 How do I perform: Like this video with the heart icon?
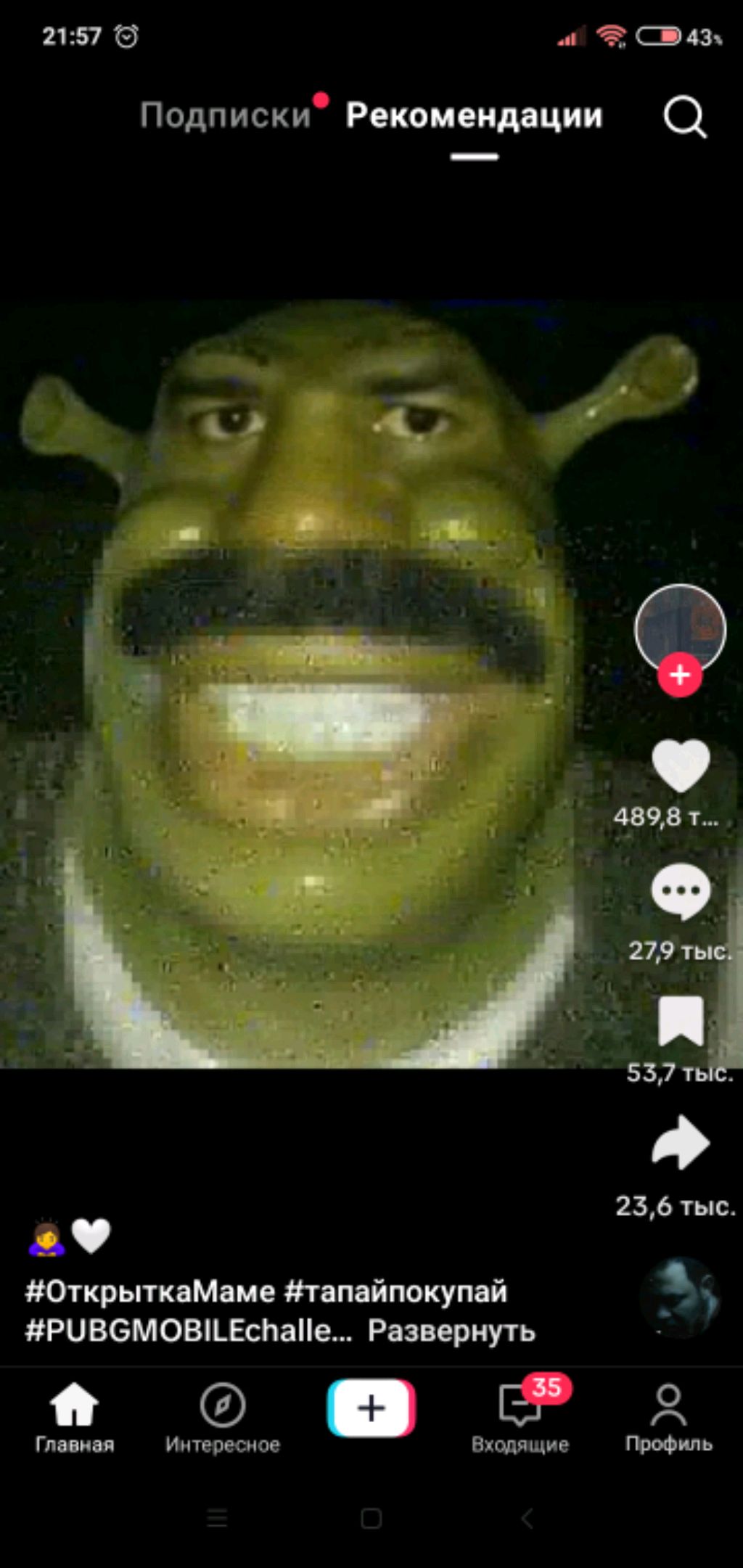[680, 766]
